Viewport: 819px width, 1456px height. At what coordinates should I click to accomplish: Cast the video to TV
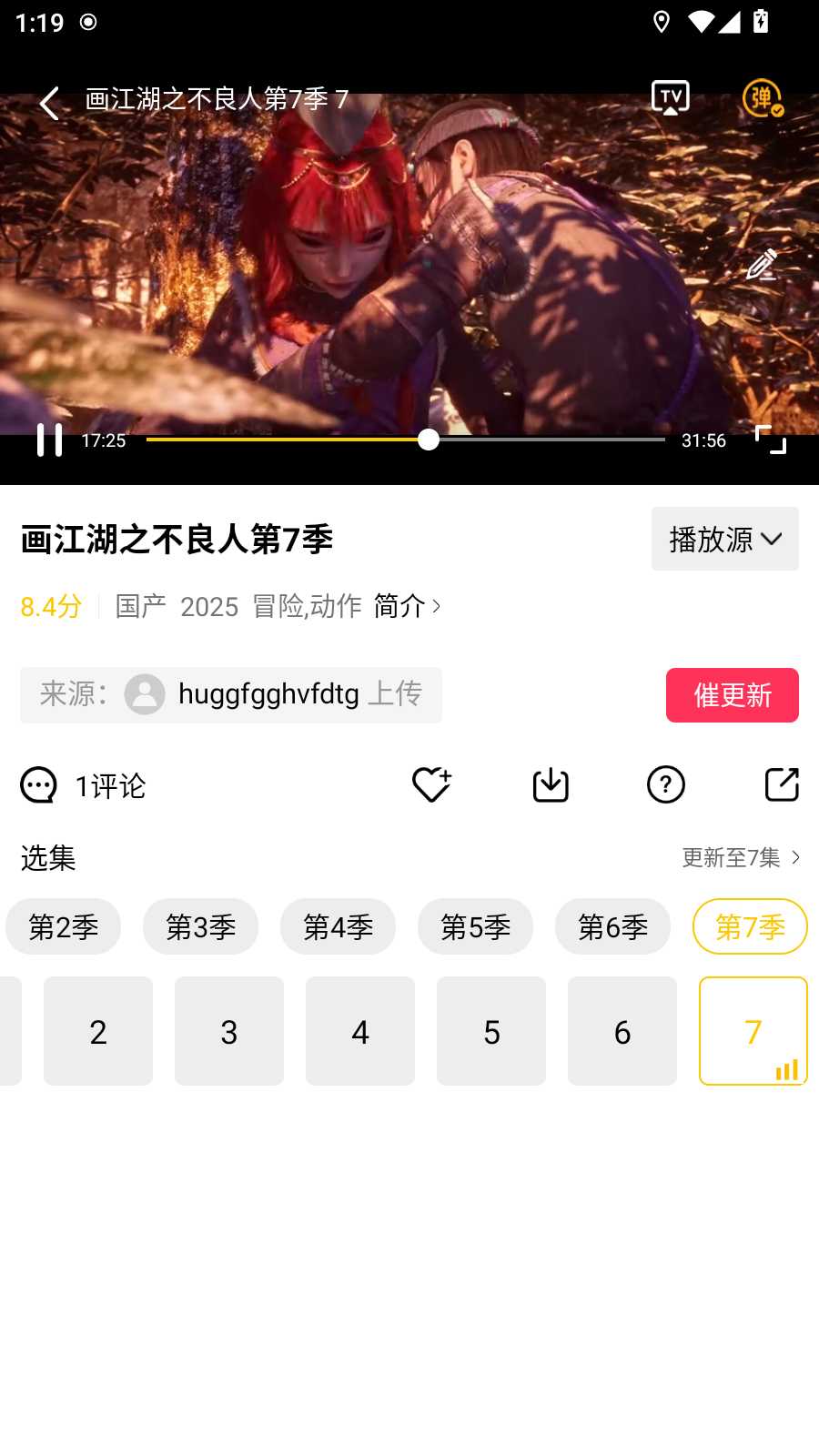click(670, 97)
